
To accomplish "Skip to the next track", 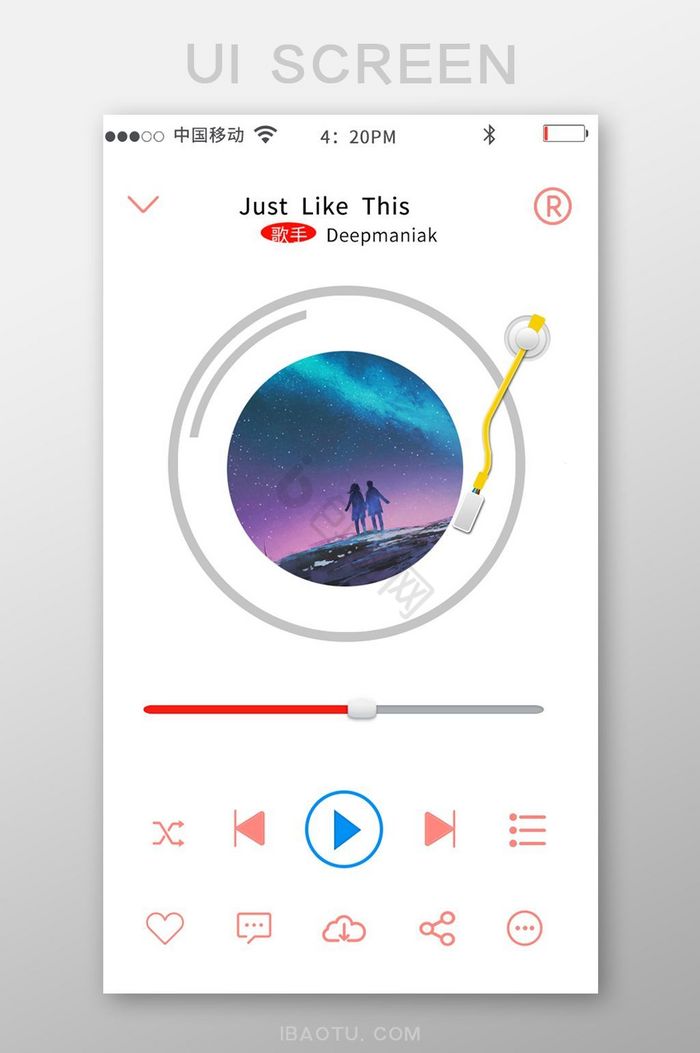I will click(x=440, y=829).
